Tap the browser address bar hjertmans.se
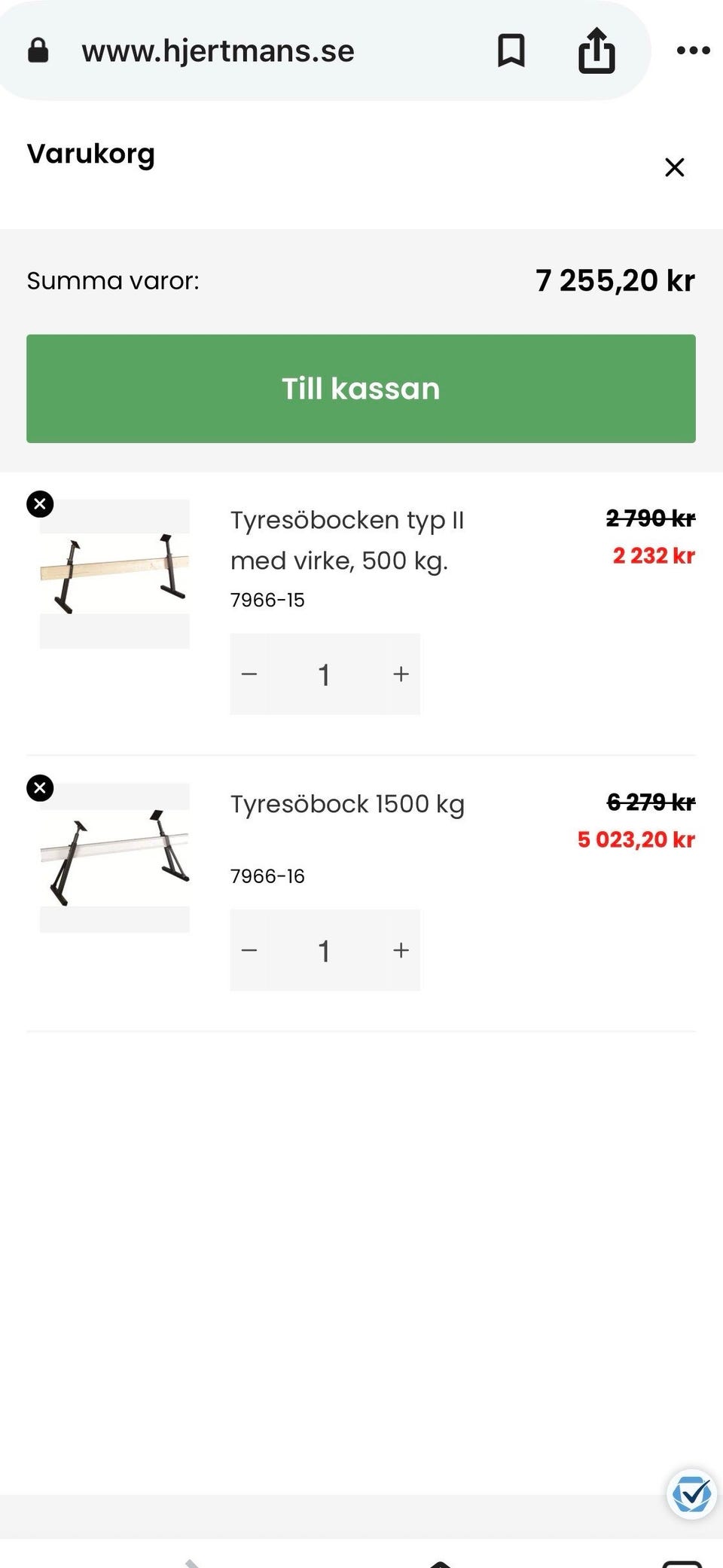Viewport: 723px width, 1568px height. 218,51
